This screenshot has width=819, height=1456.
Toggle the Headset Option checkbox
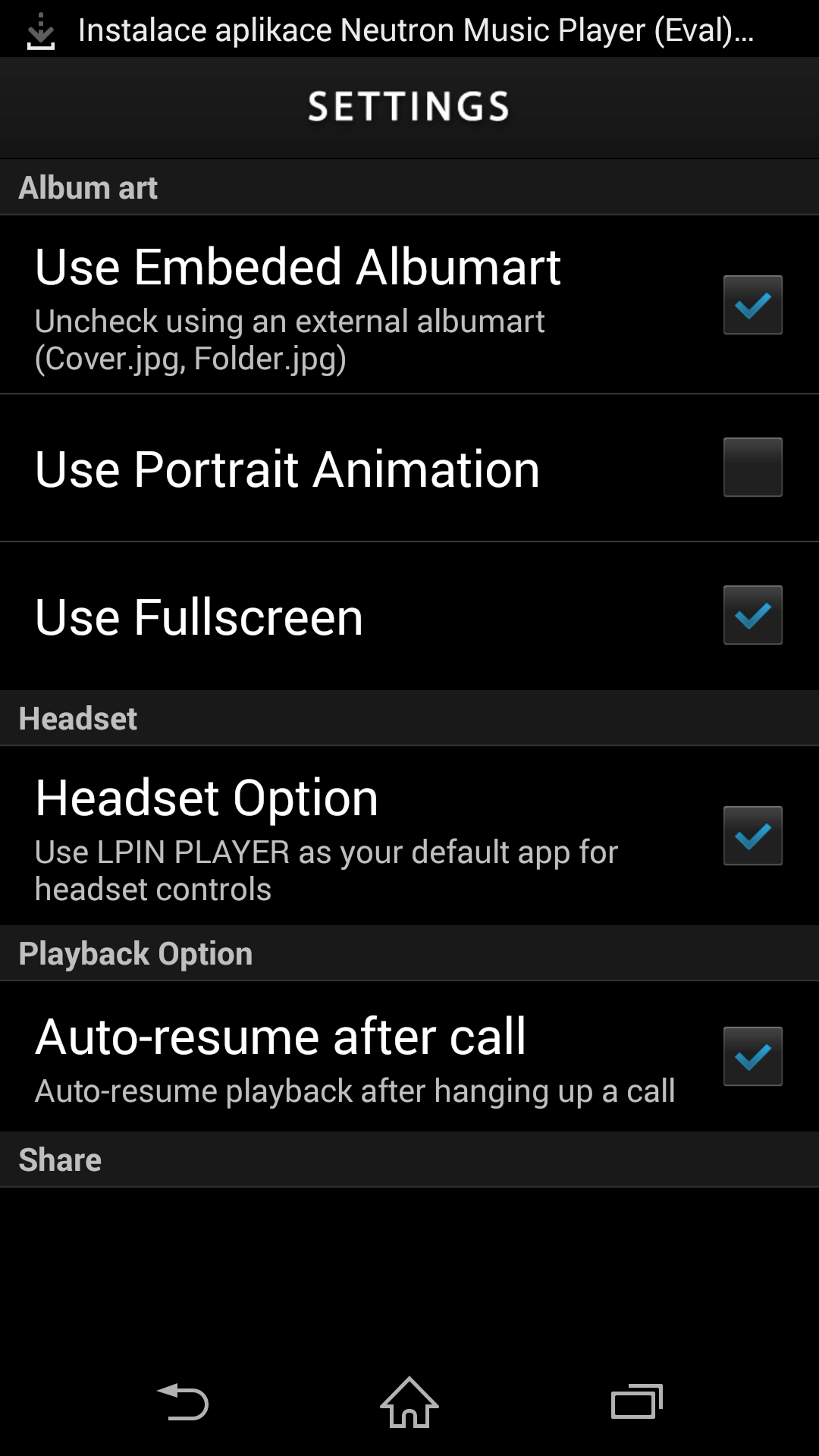(x=752, y=836)
